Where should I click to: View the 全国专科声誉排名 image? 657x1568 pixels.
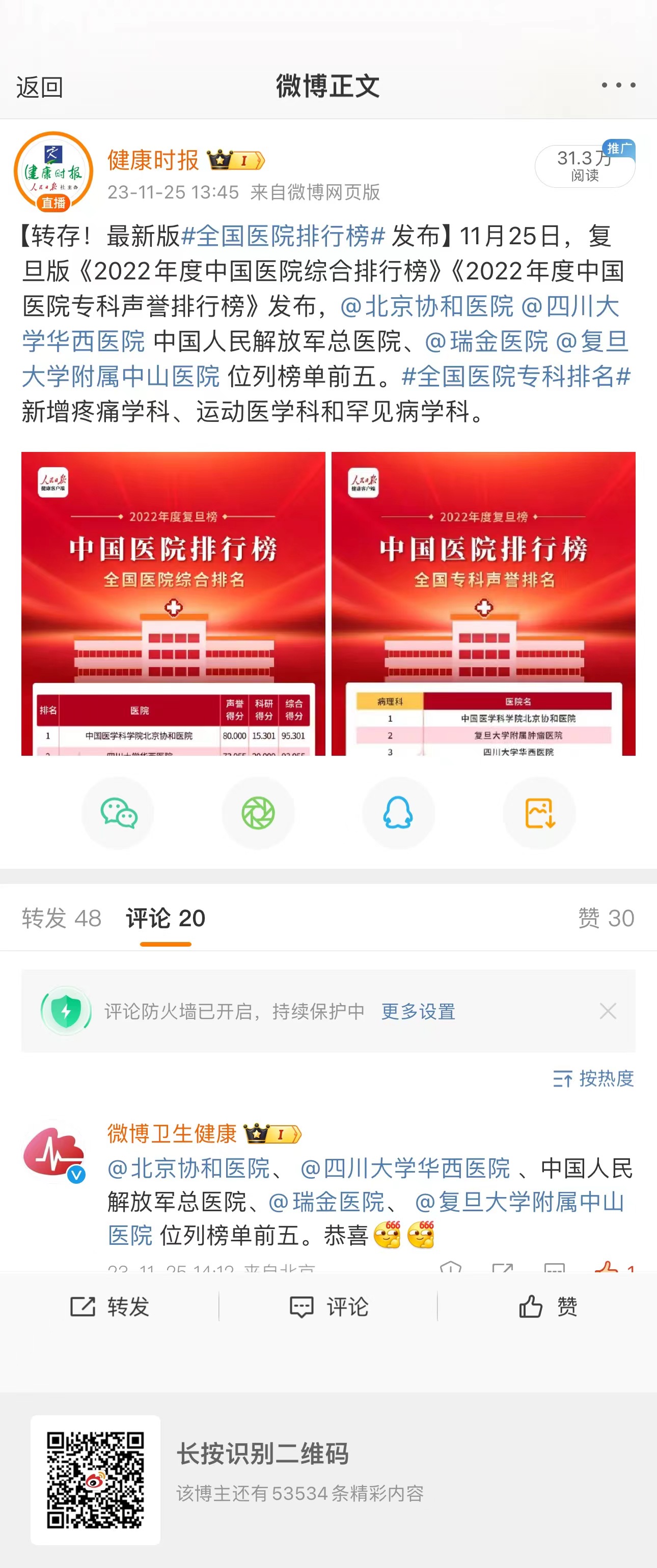483,603
